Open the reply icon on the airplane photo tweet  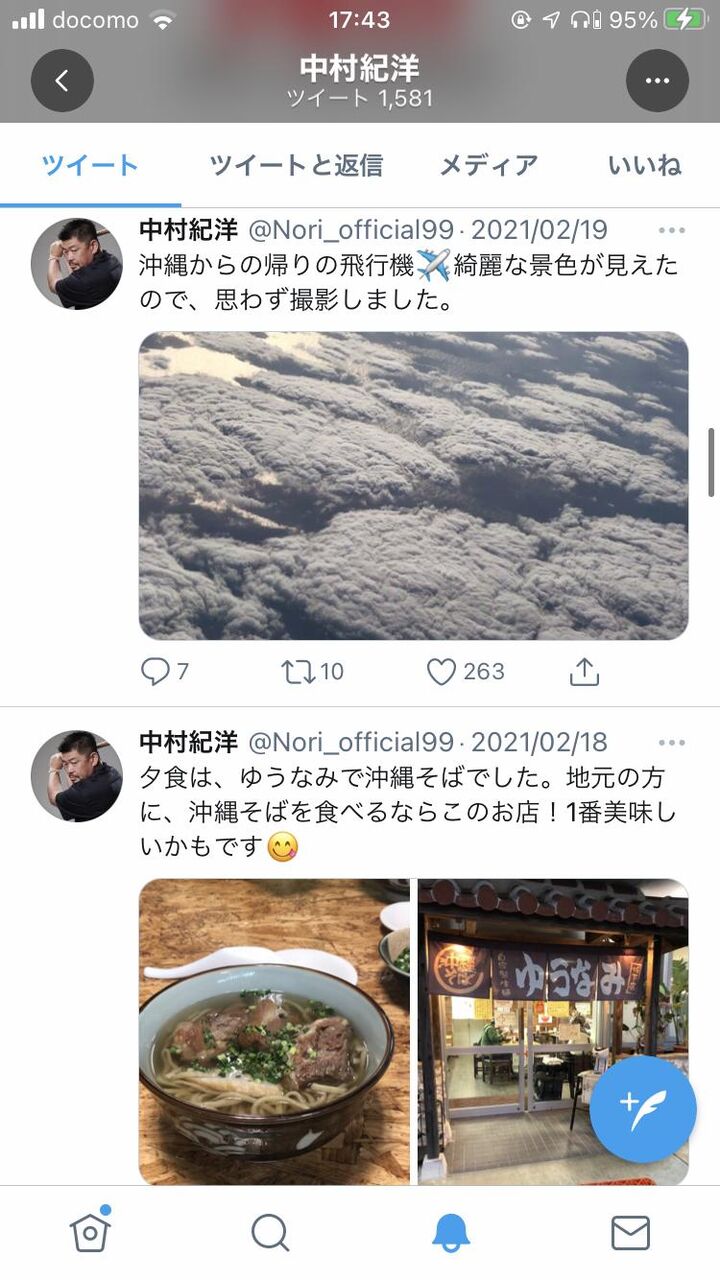155,672
